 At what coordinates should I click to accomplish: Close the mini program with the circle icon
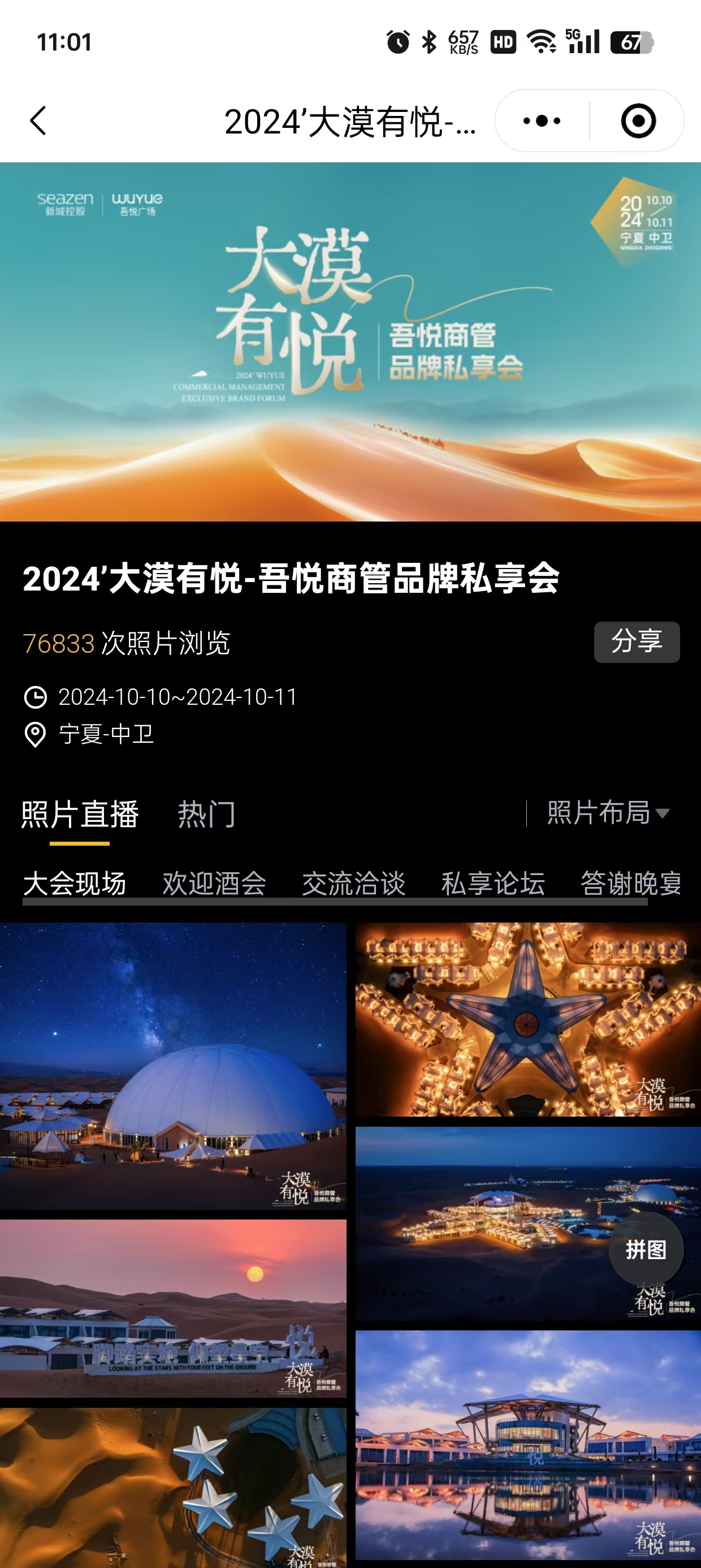click(x=638, y=120)
